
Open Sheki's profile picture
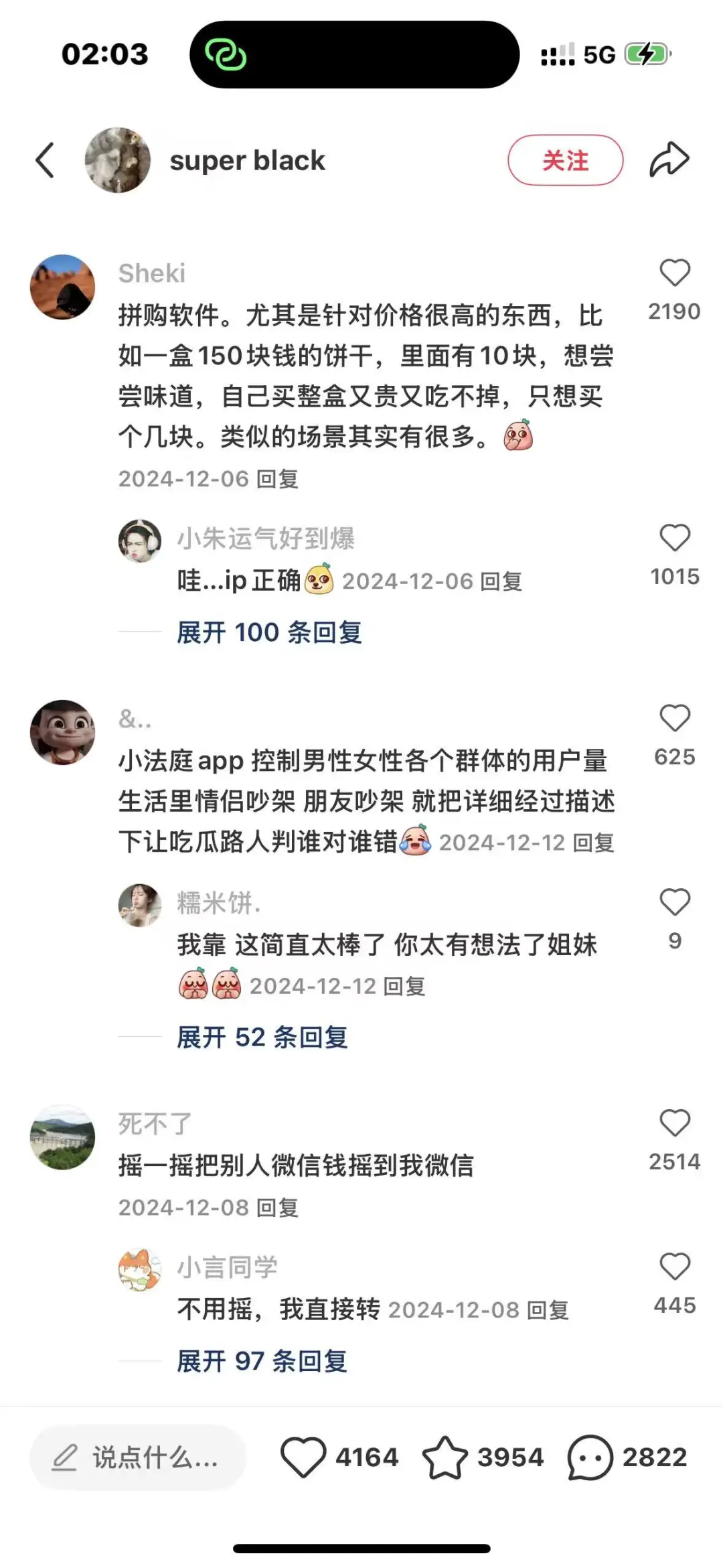coord(62,287)
